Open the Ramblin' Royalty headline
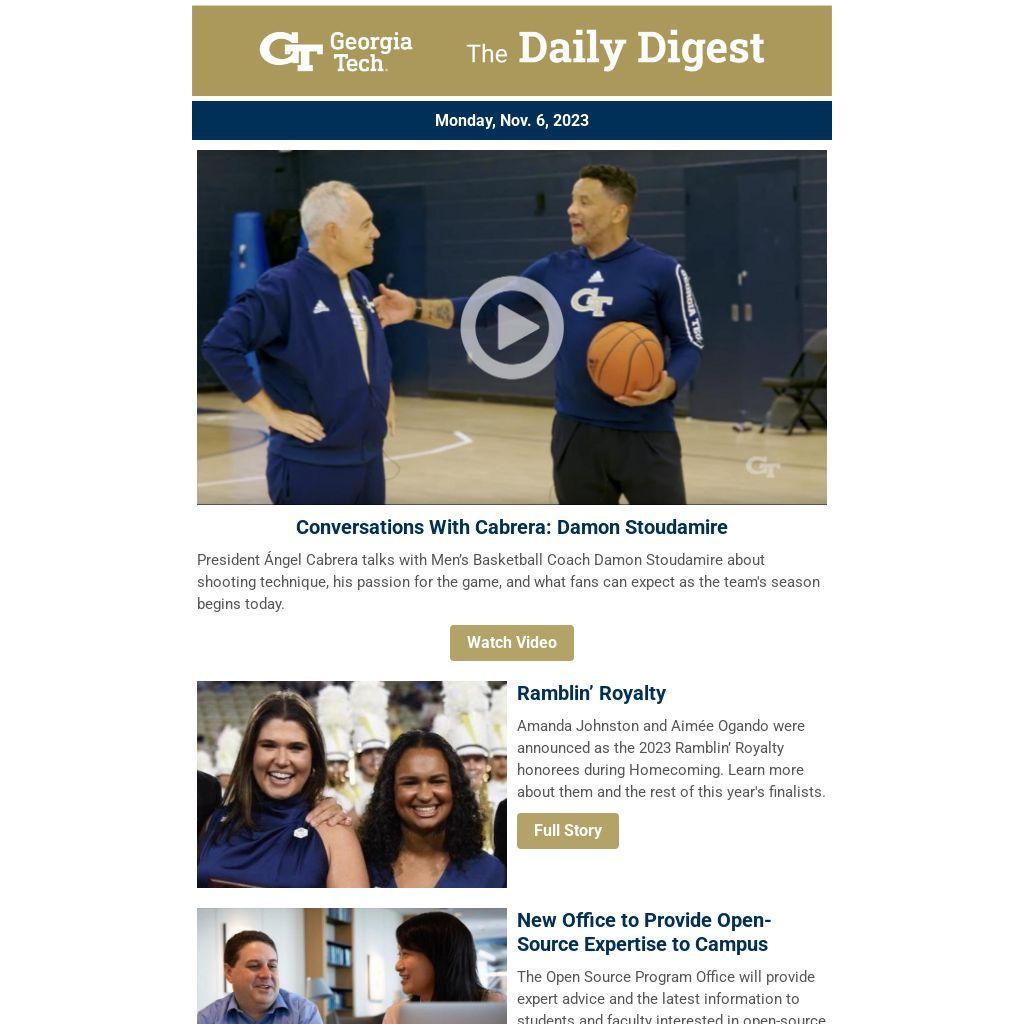 click(x=591, y=693)
